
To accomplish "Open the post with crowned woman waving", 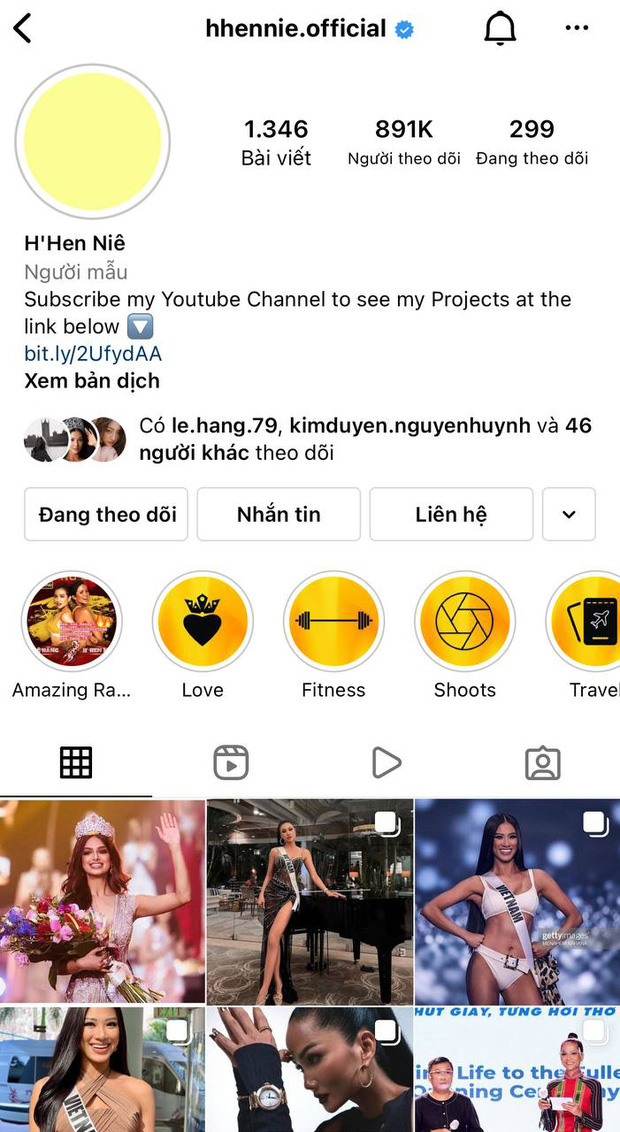I will [x=102, y=901].
